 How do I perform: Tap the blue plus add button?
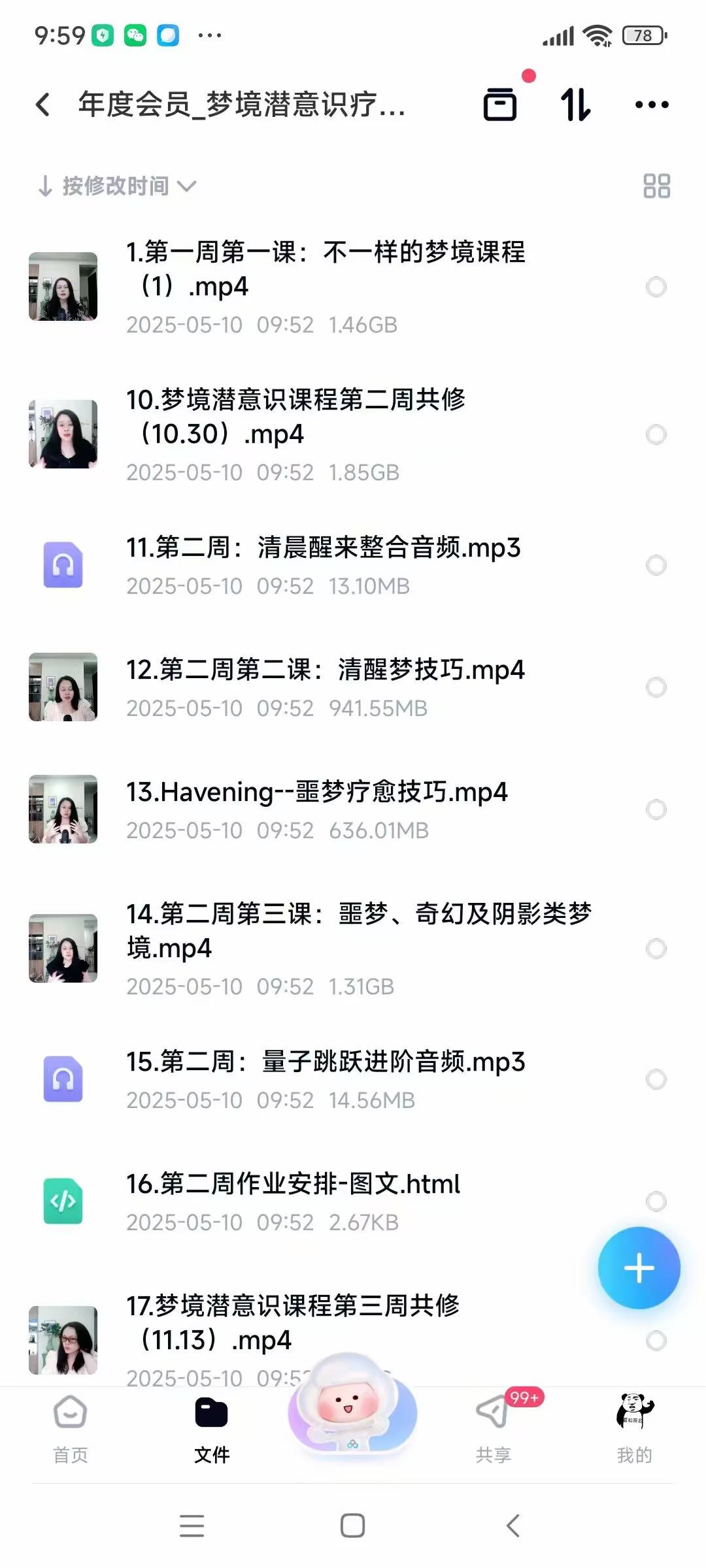(639, 1268)
